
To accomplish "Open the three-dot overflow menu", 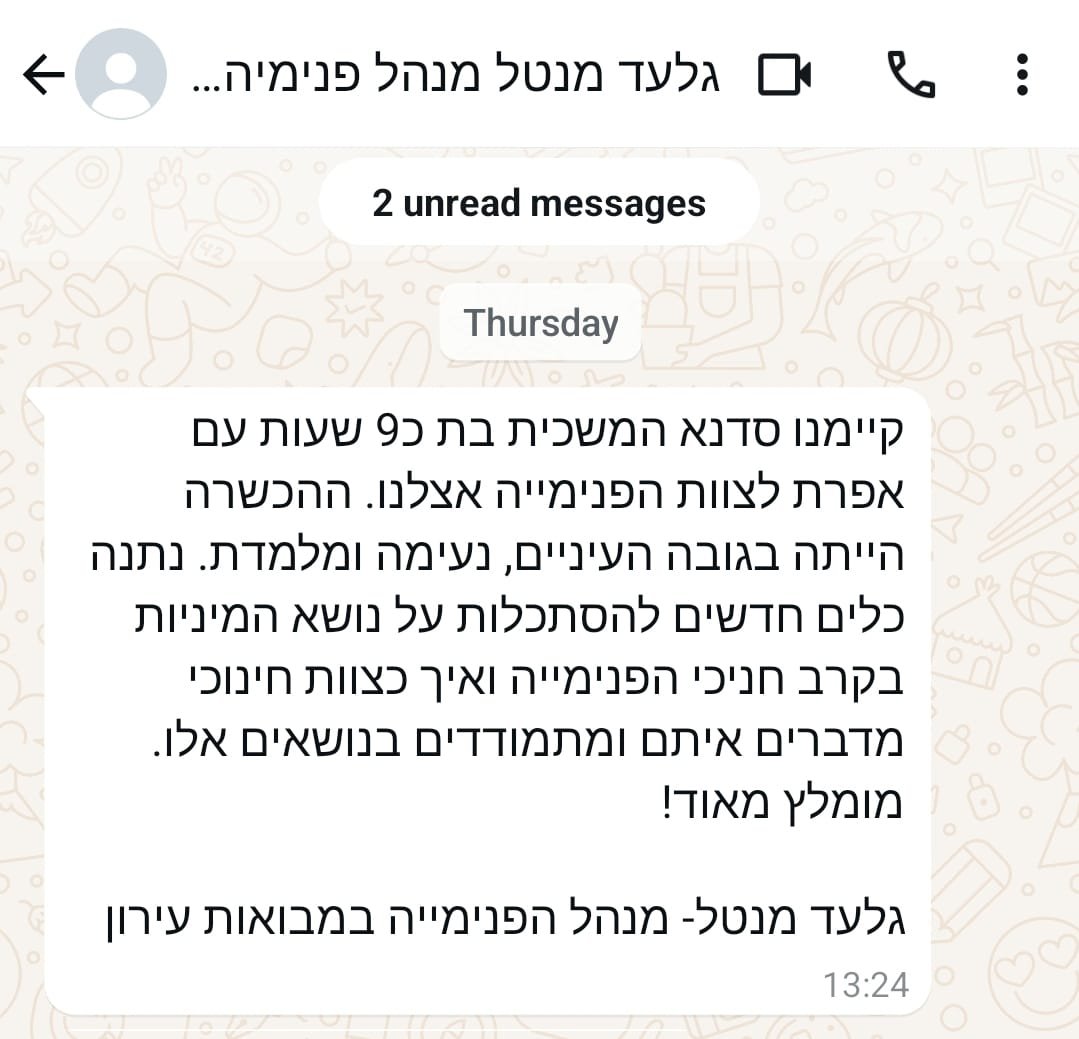I will [x=1021, y=75].
